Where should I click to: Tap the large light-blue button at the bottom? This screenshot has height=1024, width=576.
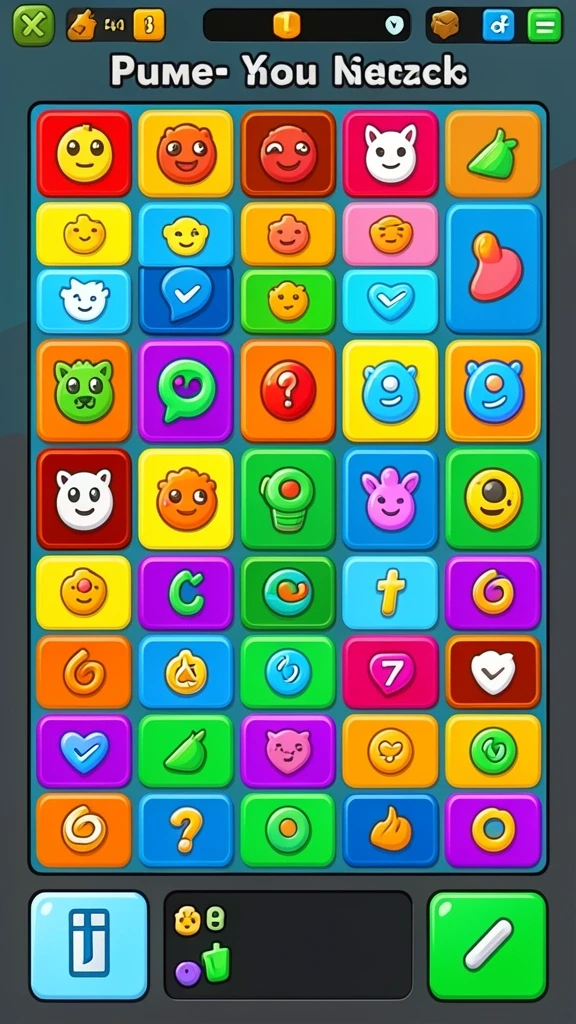pos(89,945)
